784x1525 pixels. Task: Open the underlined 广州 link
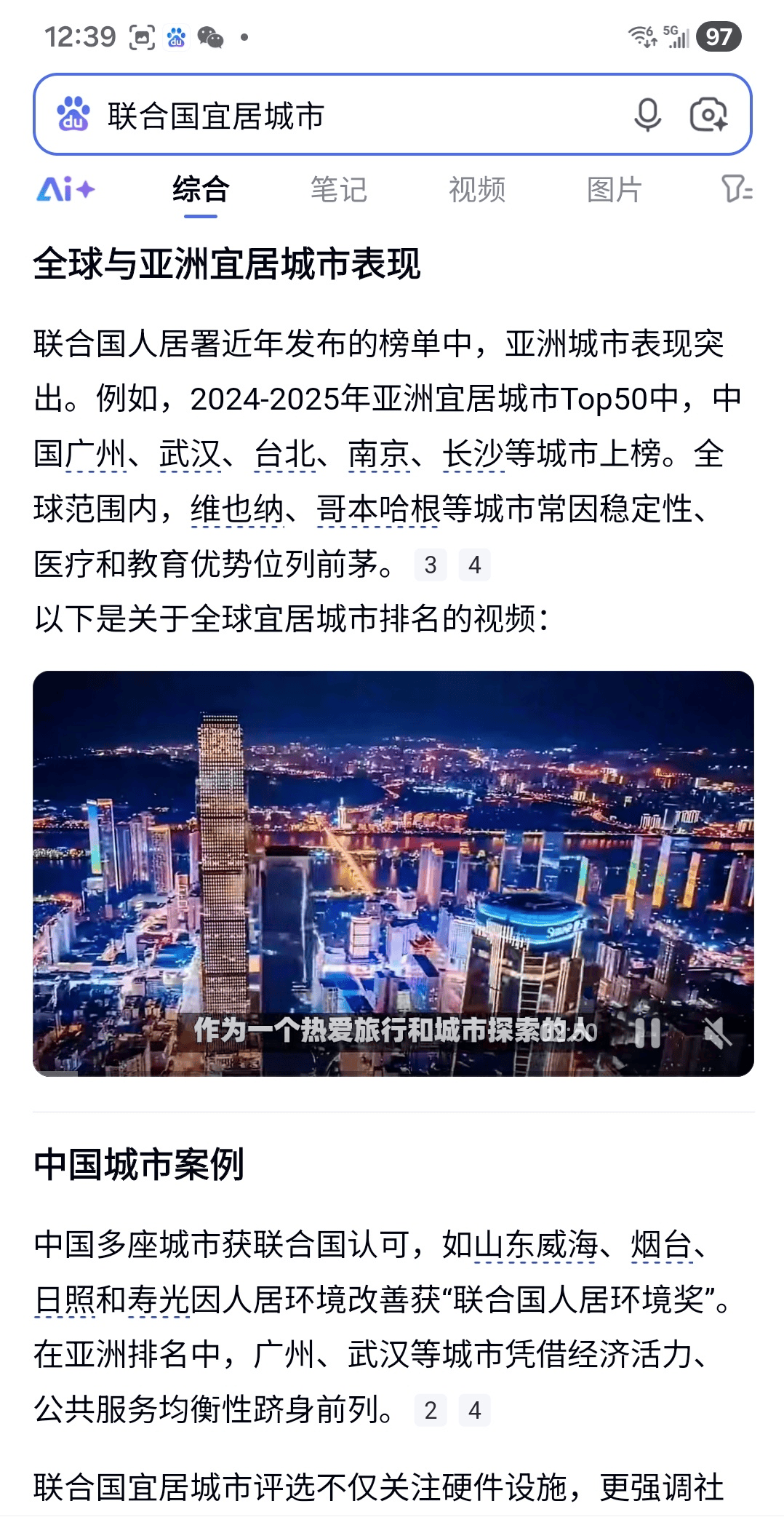tap(96, 455)
